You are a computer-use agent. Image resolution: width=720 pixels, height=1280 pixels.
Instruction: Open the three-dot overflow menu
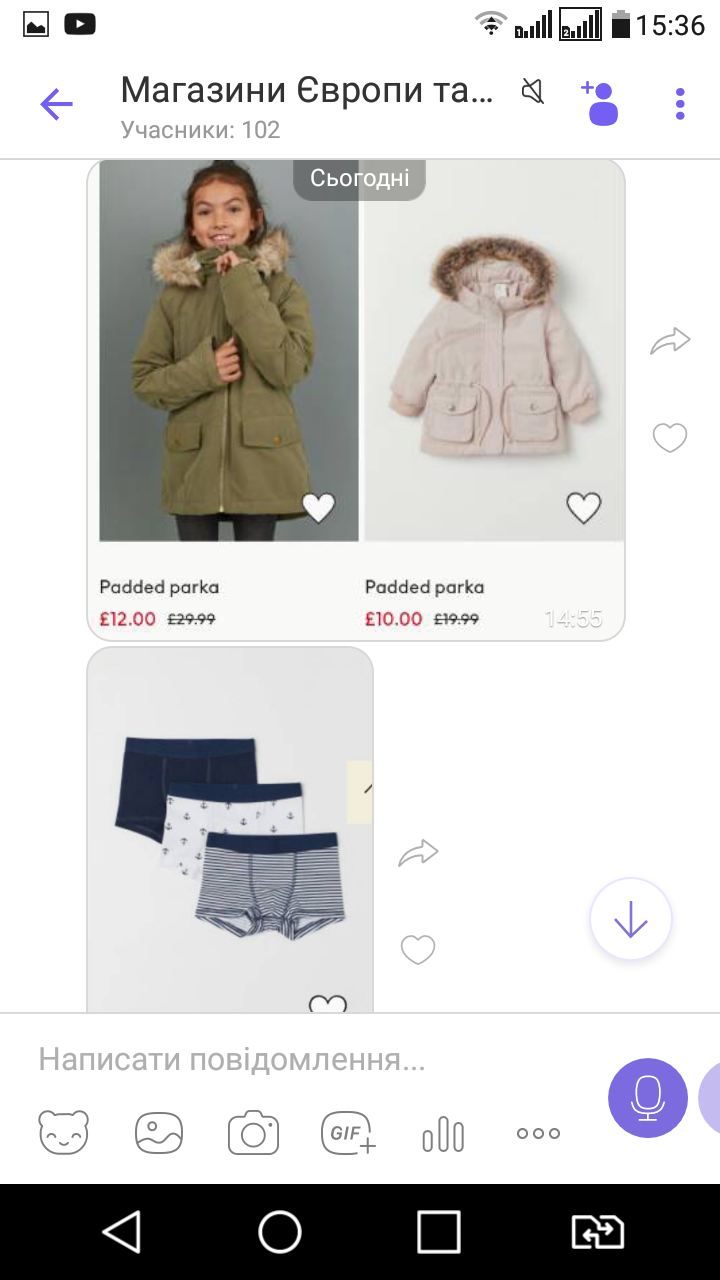[x=680, y=104]
